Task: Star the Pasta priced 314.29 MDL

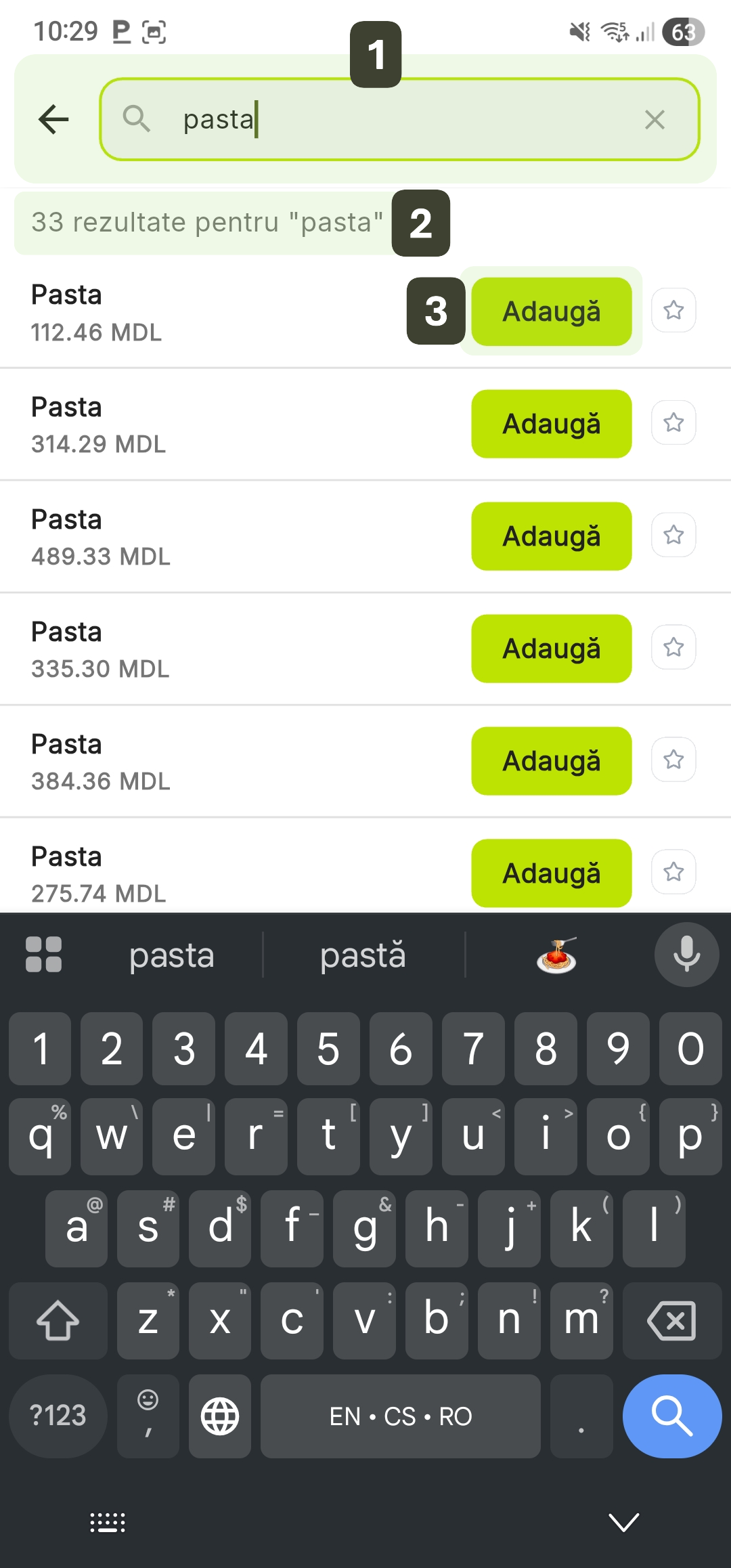Action: click(x=673, y=423)
